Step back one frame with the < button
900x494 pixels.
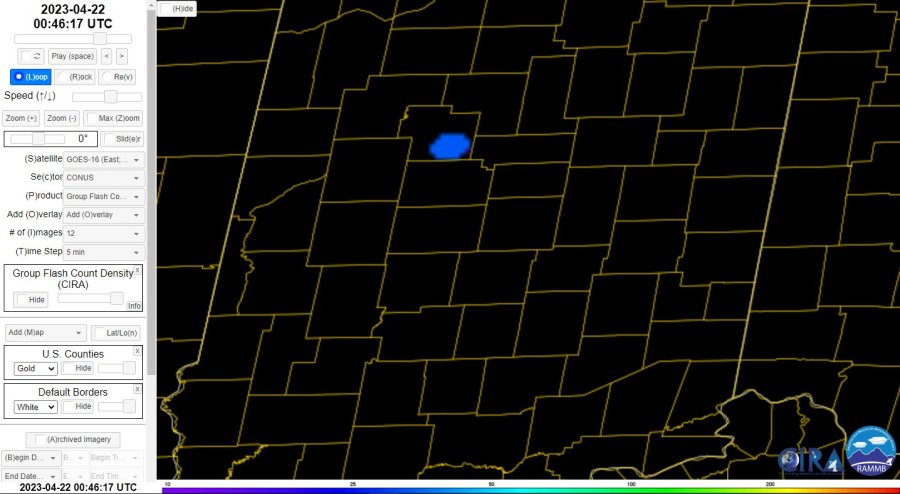[107, 56]
